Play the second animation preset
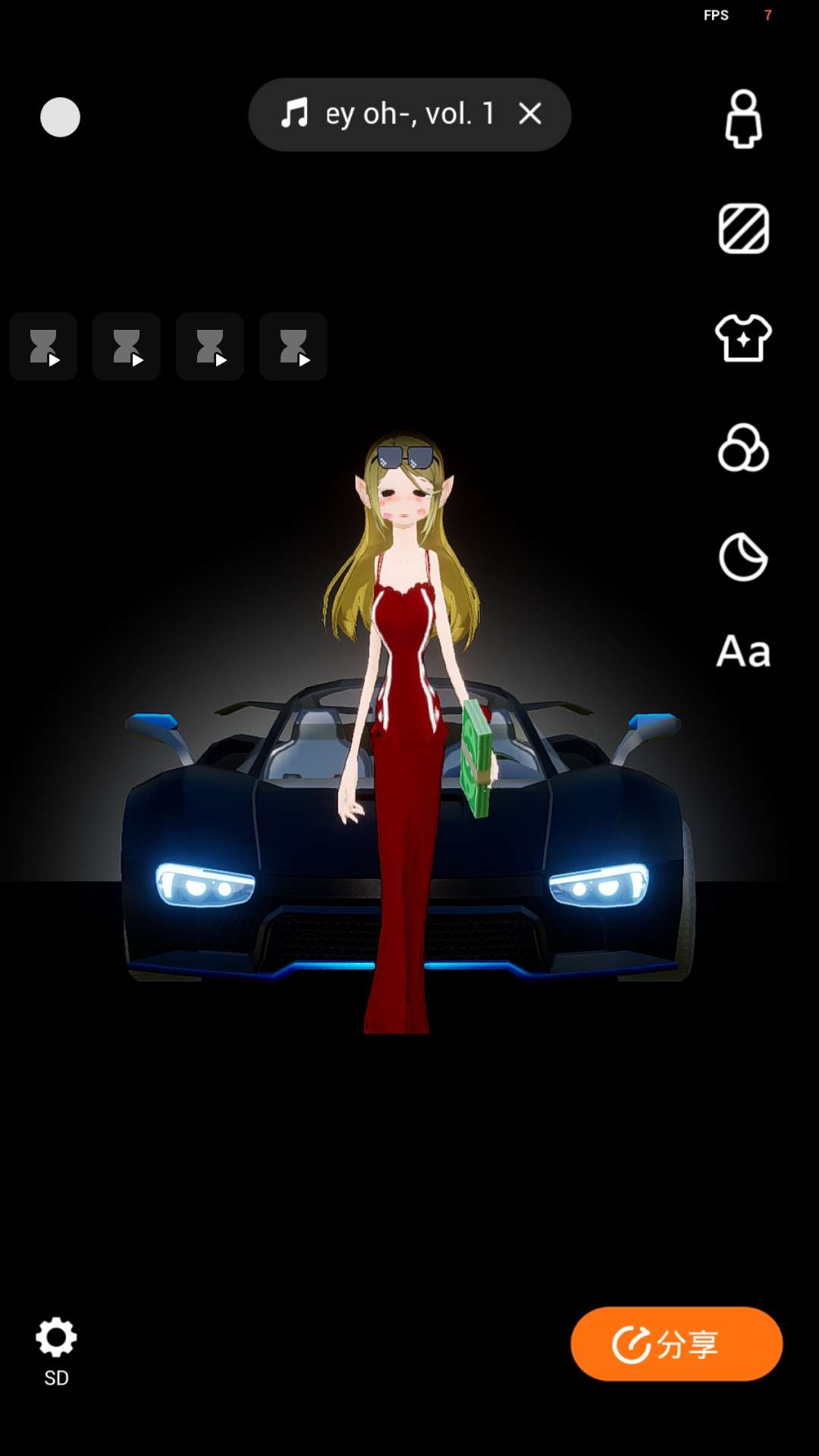Screen dimensions: 819x1456 127,347
